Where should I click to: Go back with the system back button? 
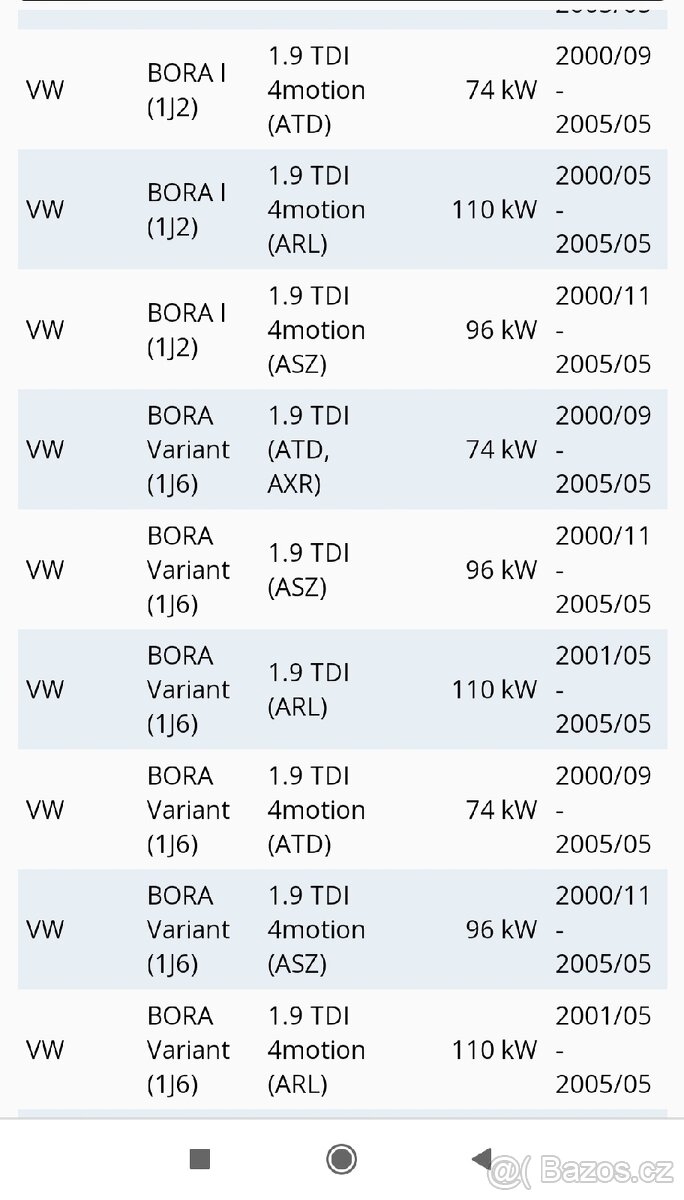[482, 1159]
